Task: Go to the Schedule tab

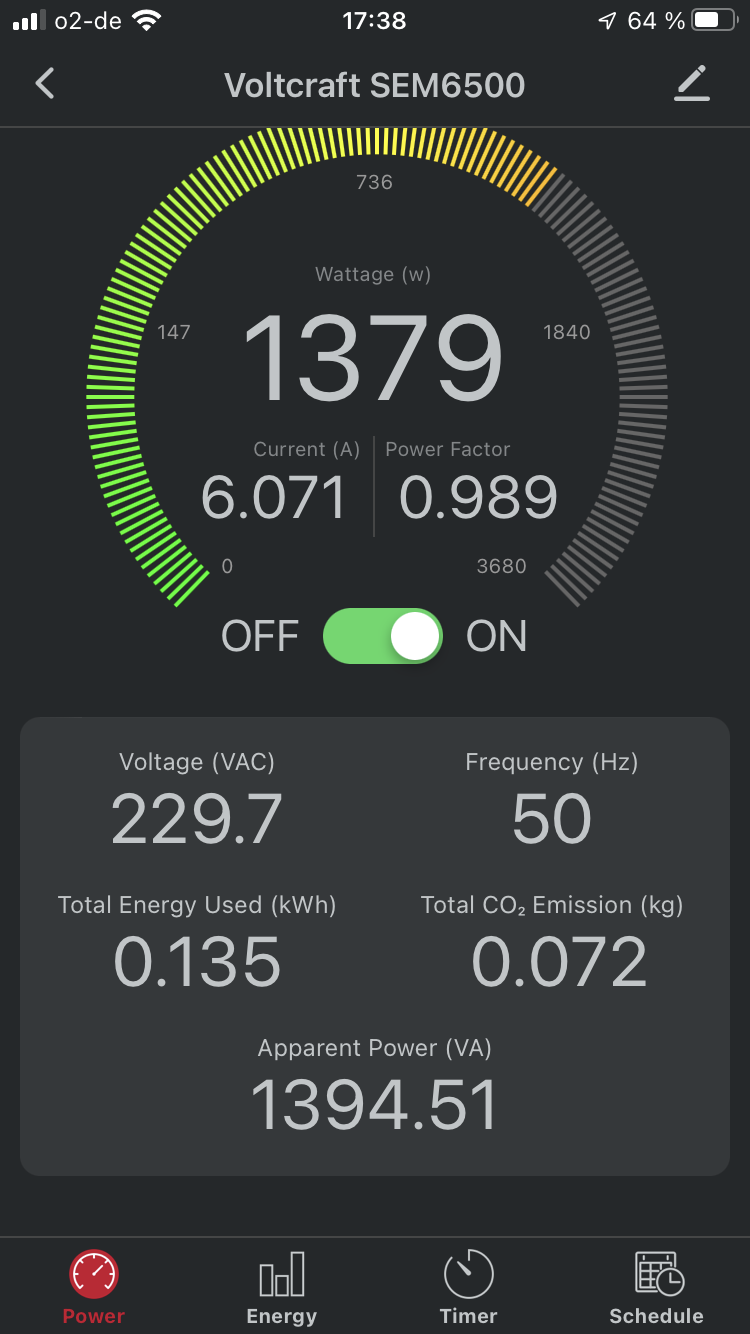Action: [656, 1288]
